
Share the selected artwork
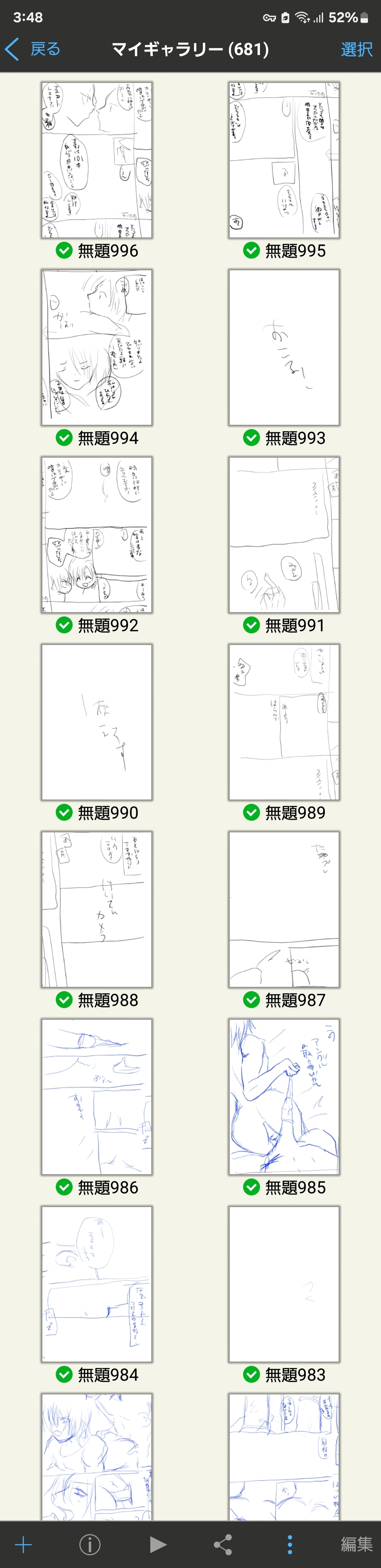coord(223,1544)
